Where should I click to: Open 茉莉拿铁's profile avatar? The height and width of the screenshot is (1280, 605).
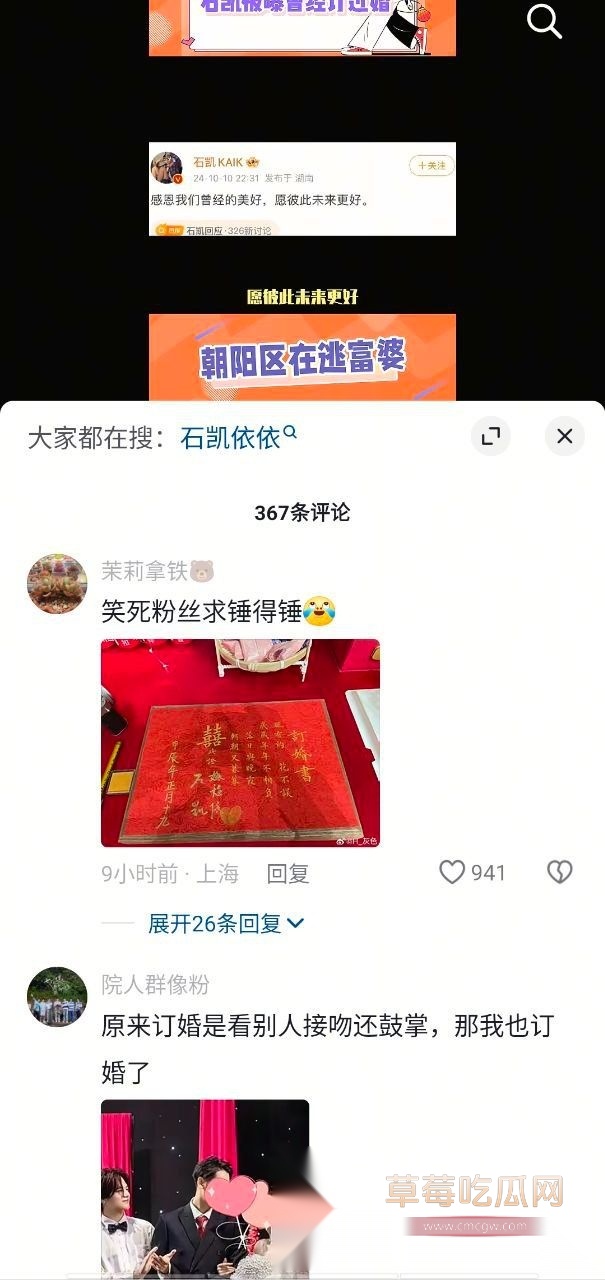click(57, 584)
